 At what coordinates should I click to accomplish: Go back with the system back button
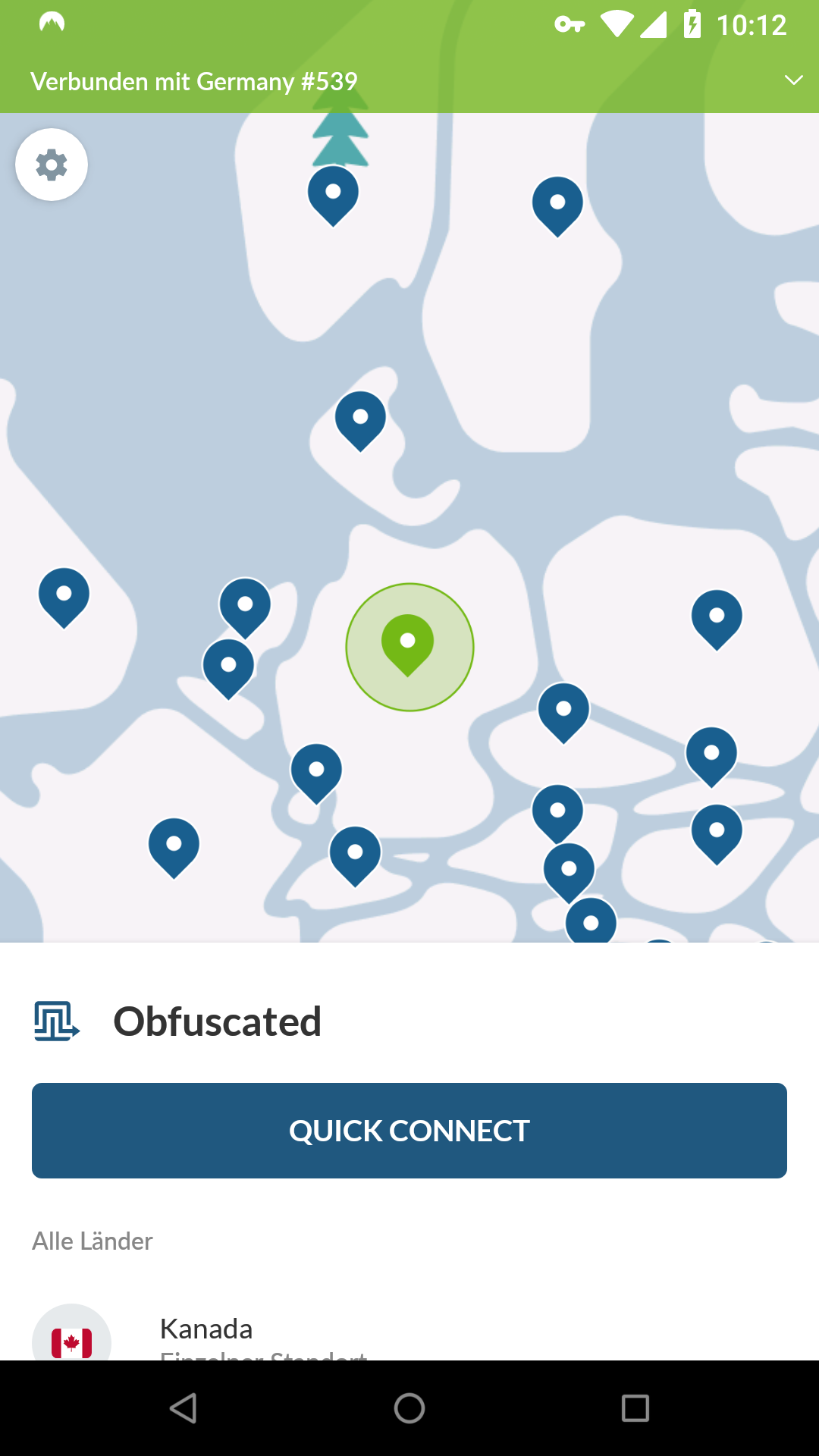point(183,1408)
